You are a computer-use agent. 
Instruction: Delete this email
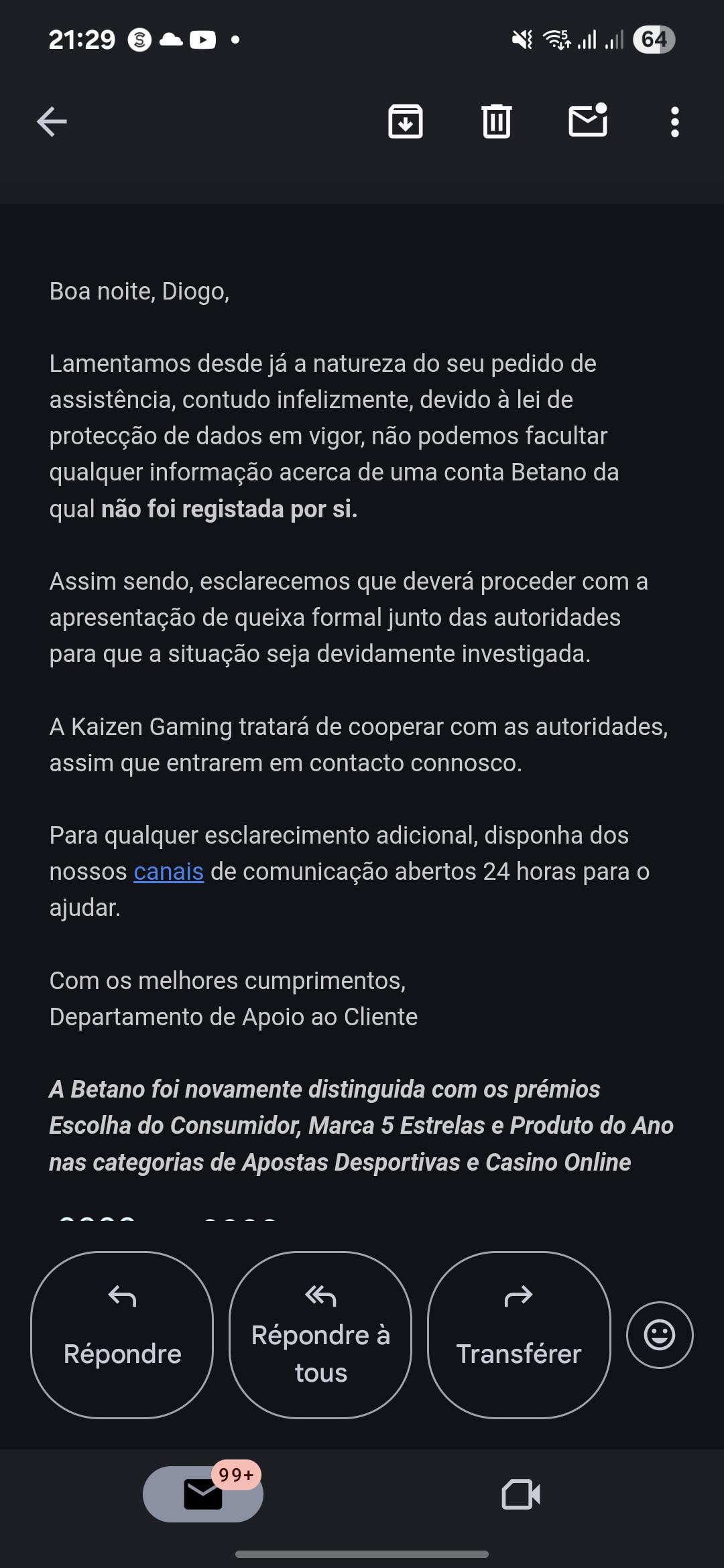point(497,122)
